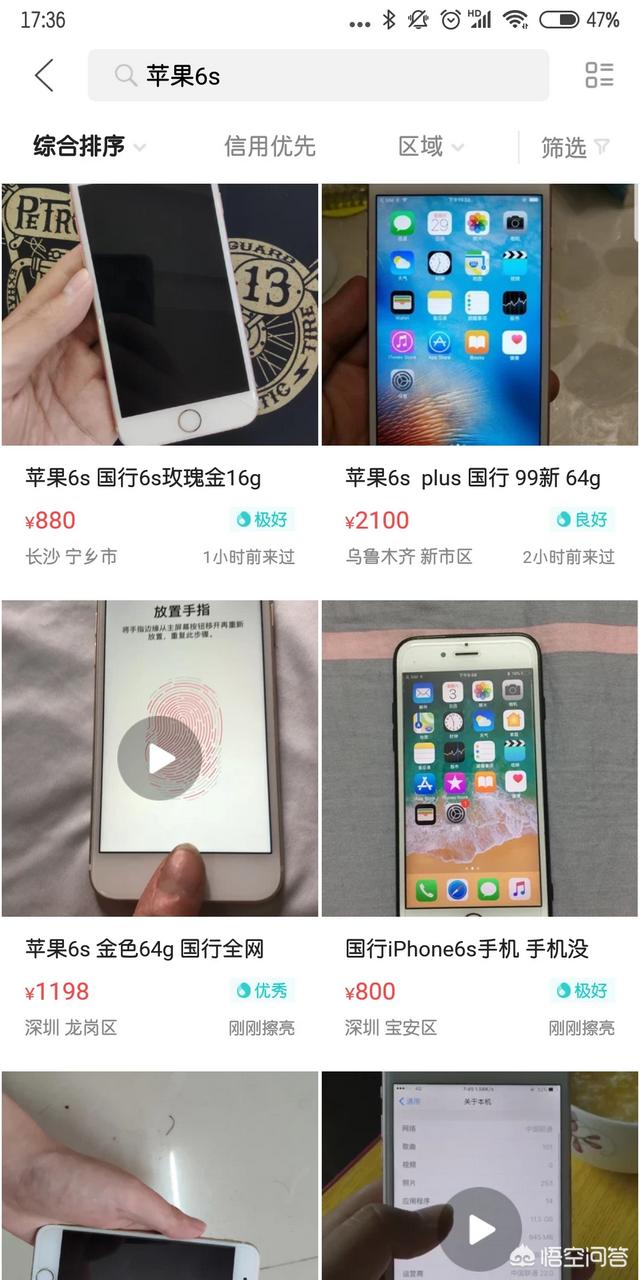This screenshot has height=1280, width=640.
Task: Expand the 区域 region dropdown
Action: click(430, 146)
